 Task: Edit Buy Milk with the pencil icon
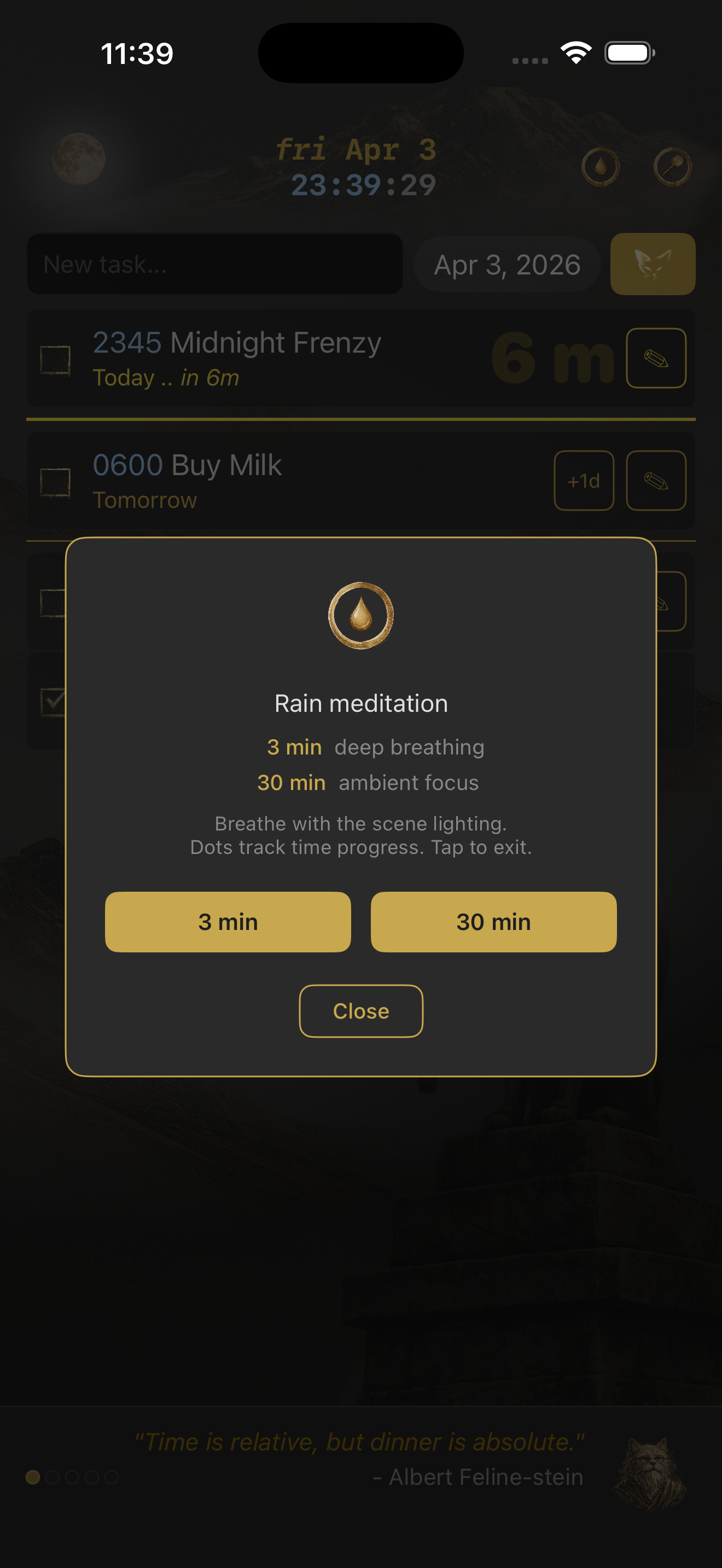[x=656, y=480]
